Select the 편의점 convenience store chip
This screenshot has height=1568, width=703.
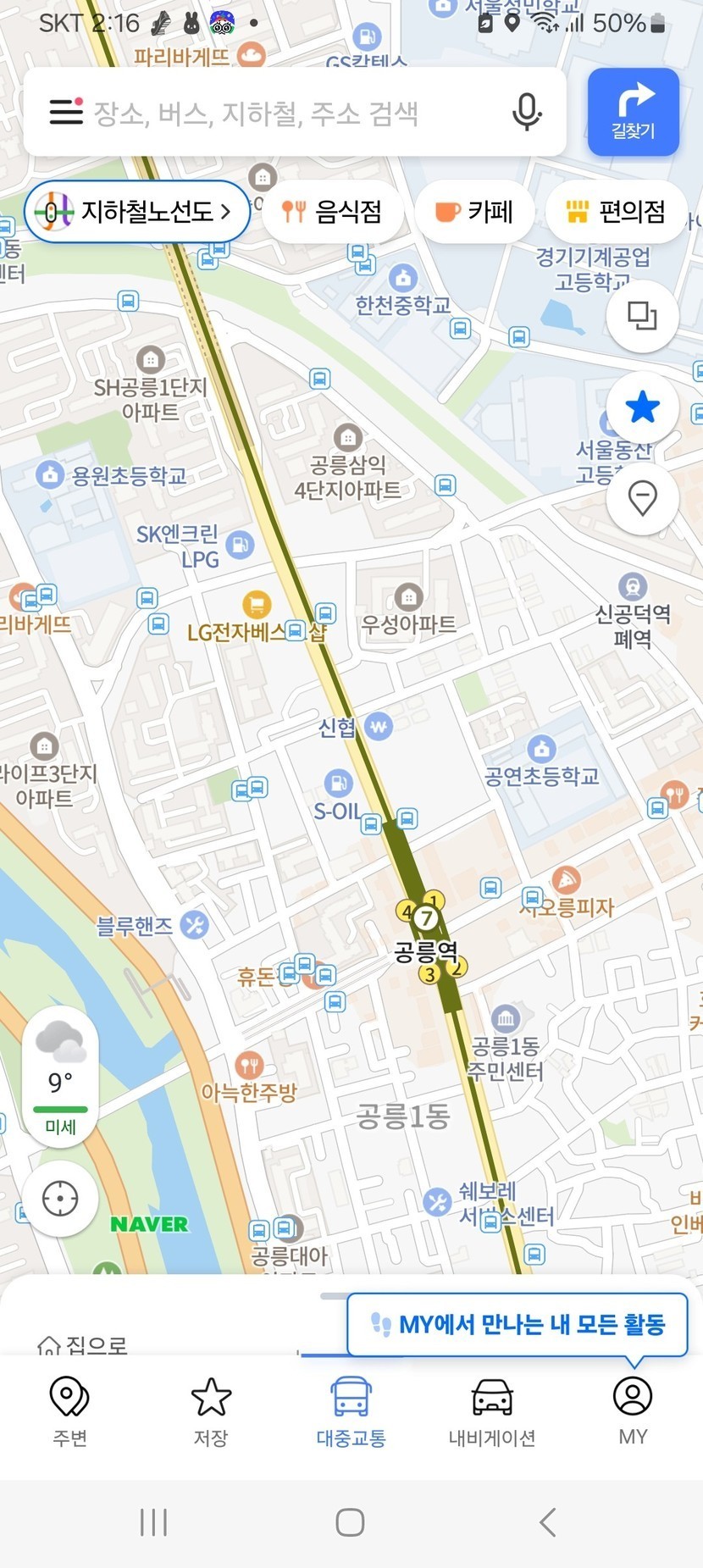616,211
